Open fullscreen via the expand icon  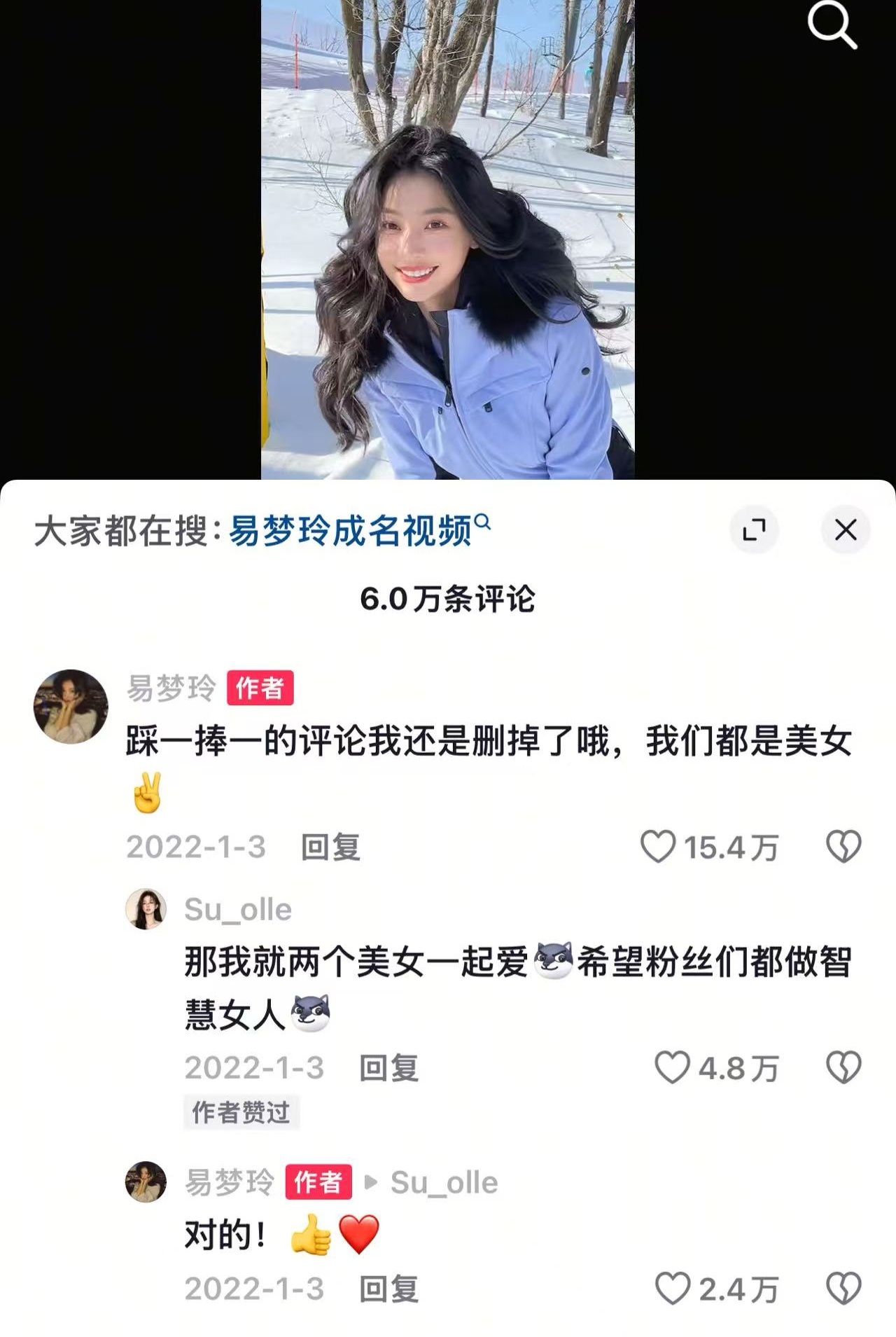pos(755,531)
